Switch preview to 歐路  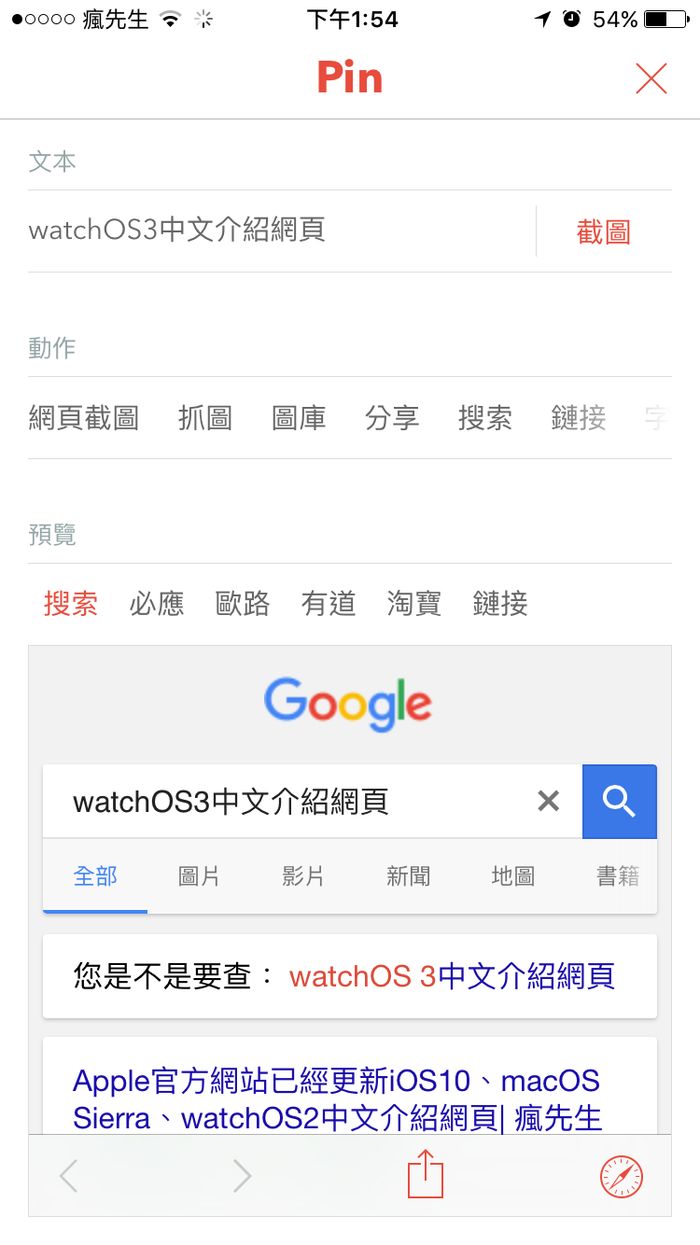click(243, 604)
